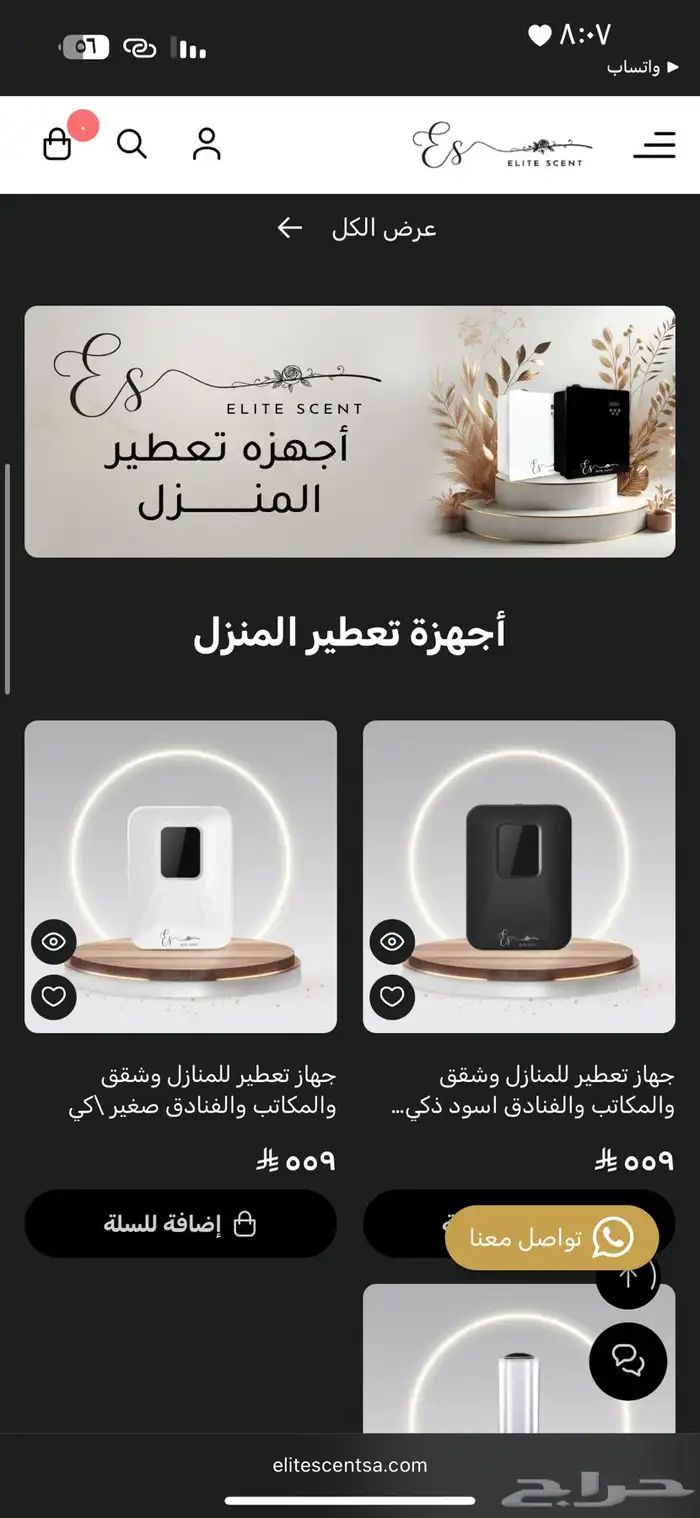Viewport: 700px width, 1518px height.
Task: Tap the elitescentsa.com address bar
Action: 350,1466
